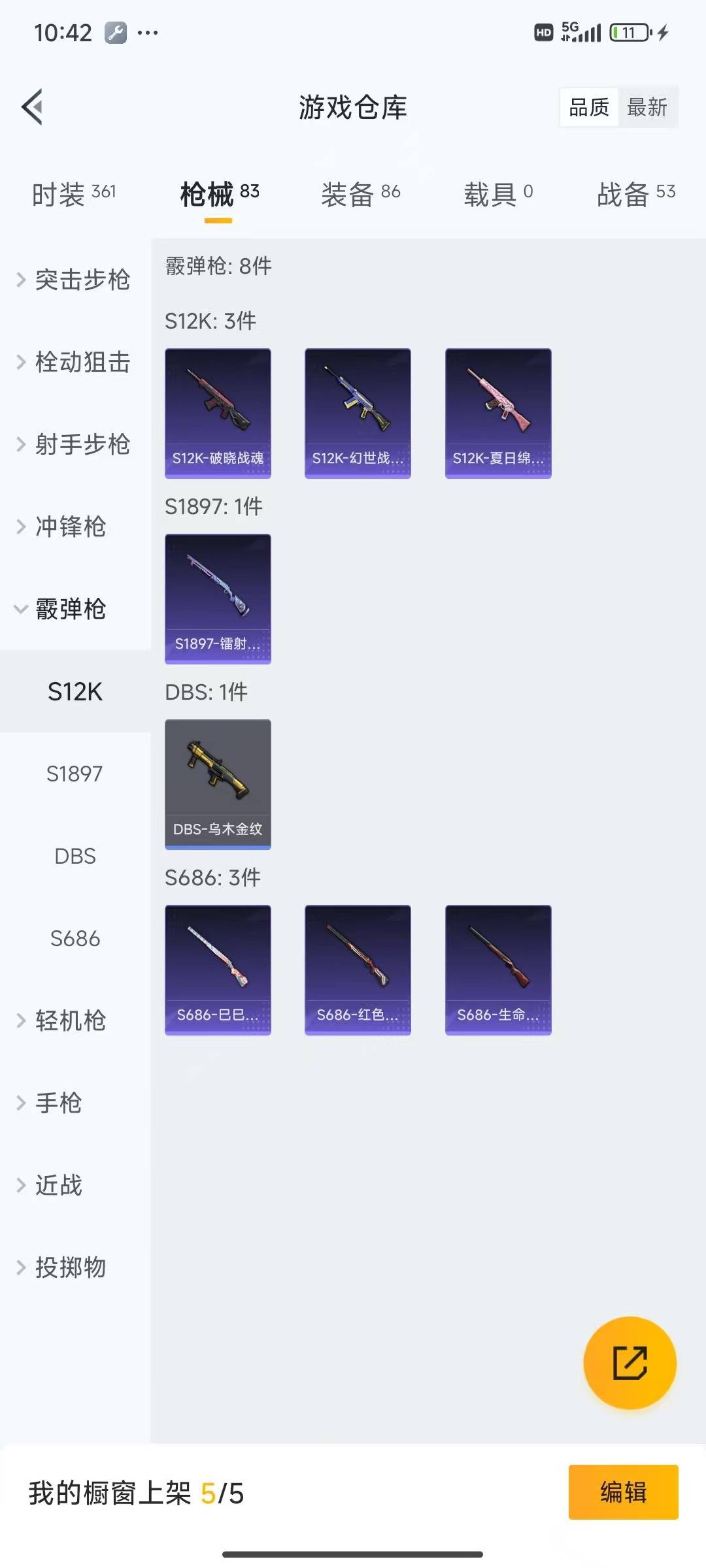The width and height of the screenshot is (706, 1568).
Task: Open the S12K-夏日绵 skin tile
Action: click(498, 413)
